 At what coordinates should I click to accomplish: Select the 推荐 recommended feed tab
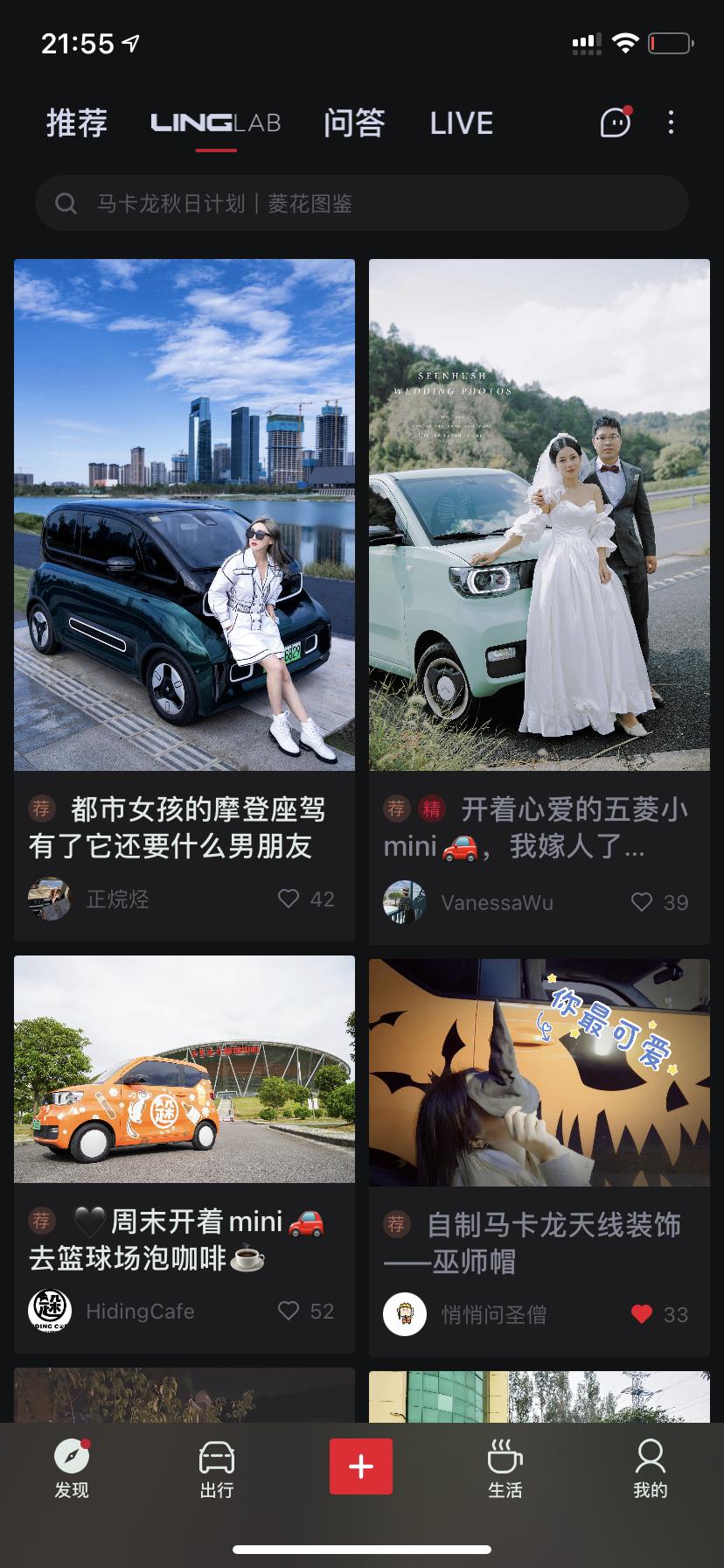pos(77,123)
